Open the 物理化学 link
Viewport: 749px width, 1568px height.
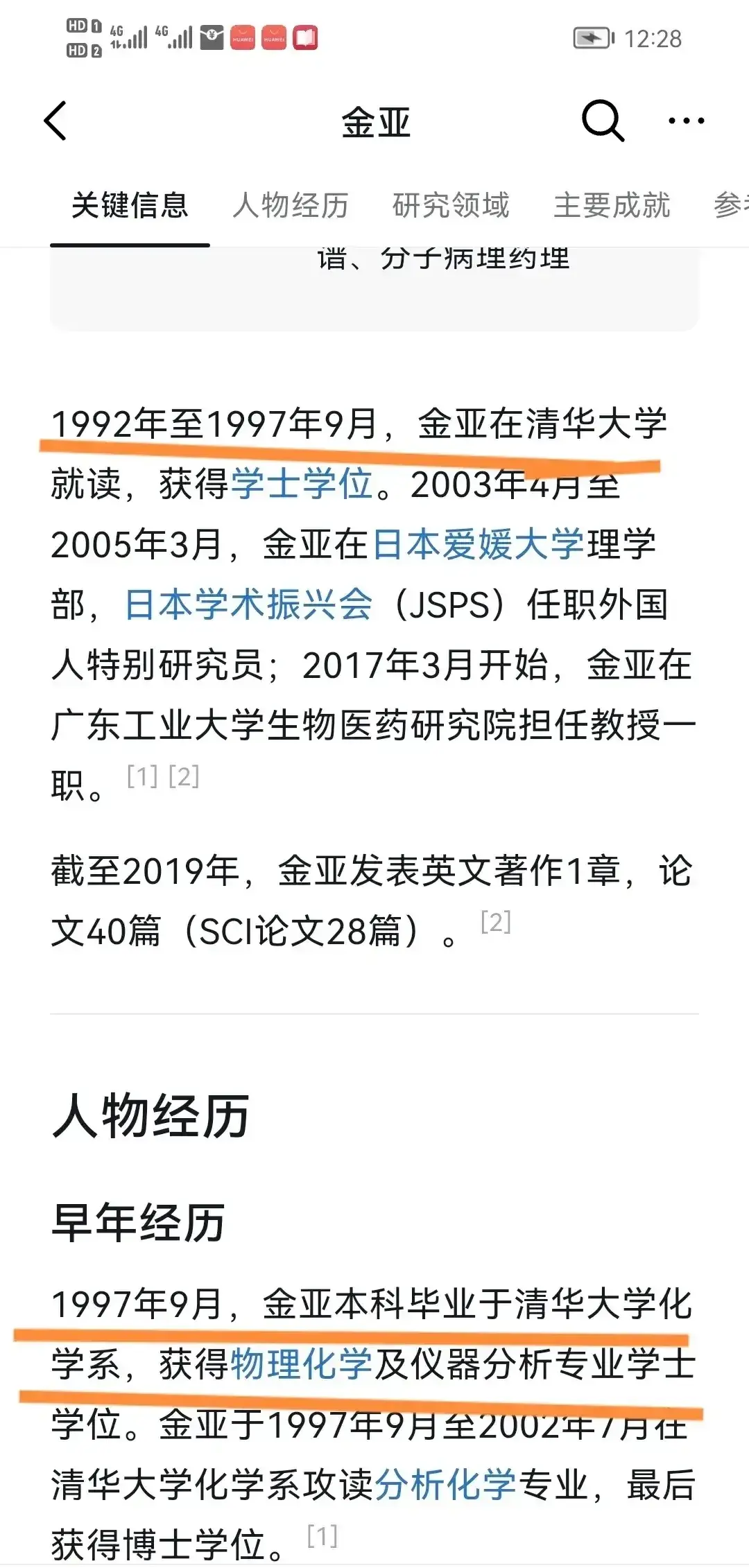tap(301, 1364)
